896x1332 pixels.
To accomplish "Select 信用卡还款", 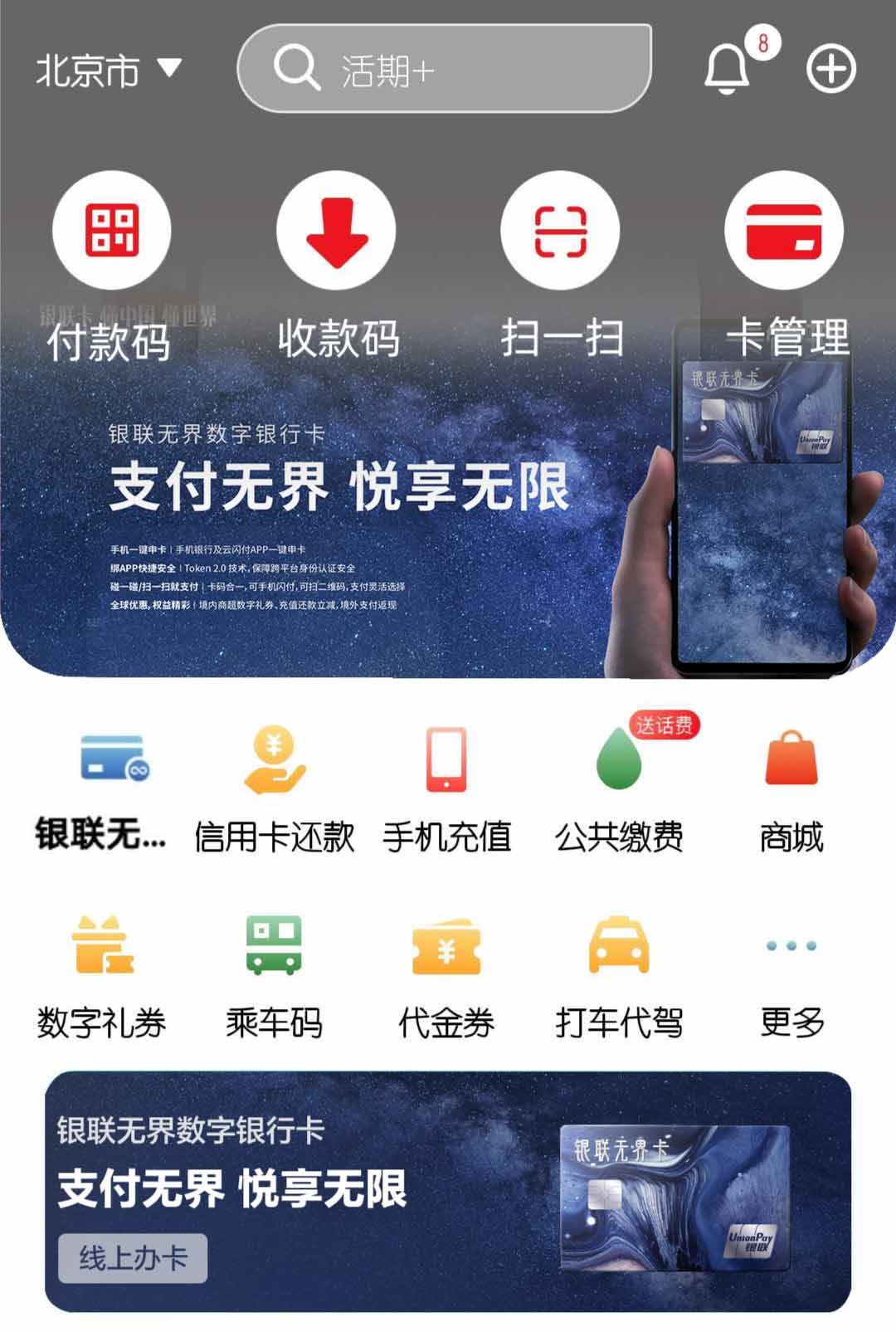I will click(275, 788).
